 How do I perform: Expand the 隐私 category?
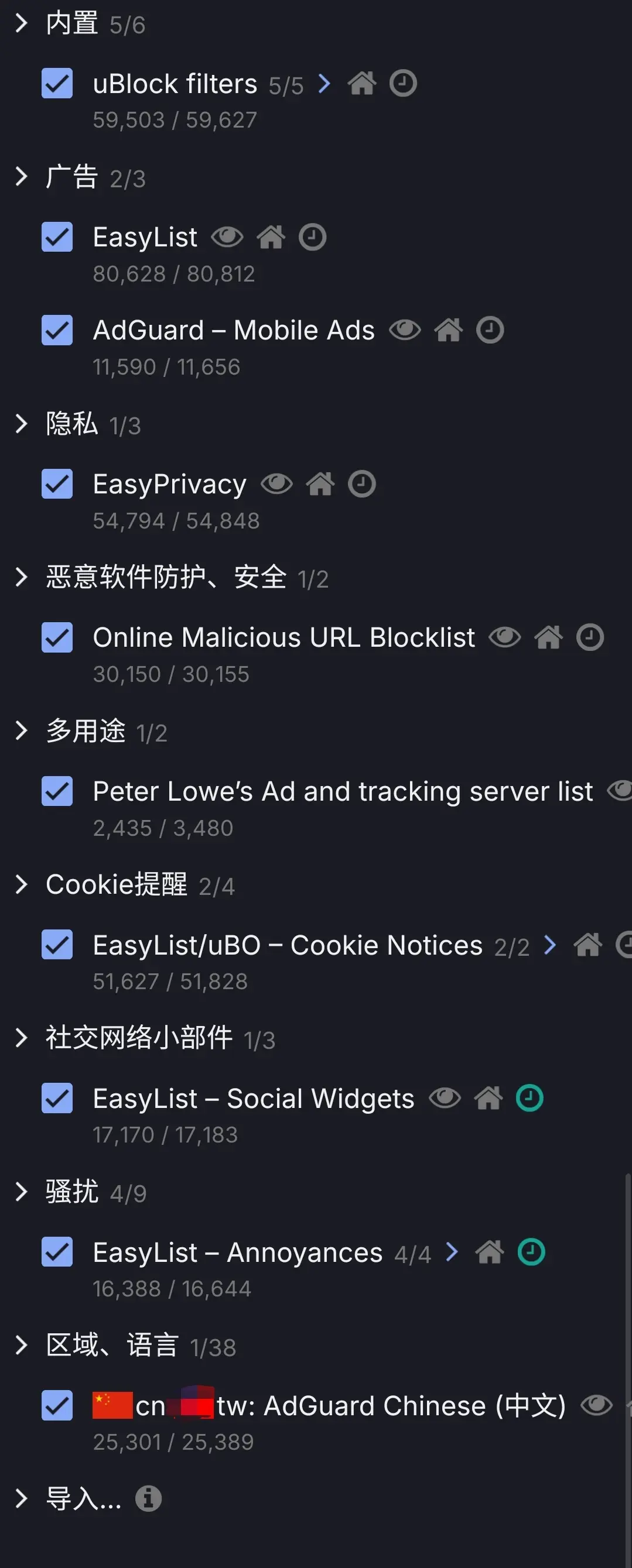(x=21, y=424)
